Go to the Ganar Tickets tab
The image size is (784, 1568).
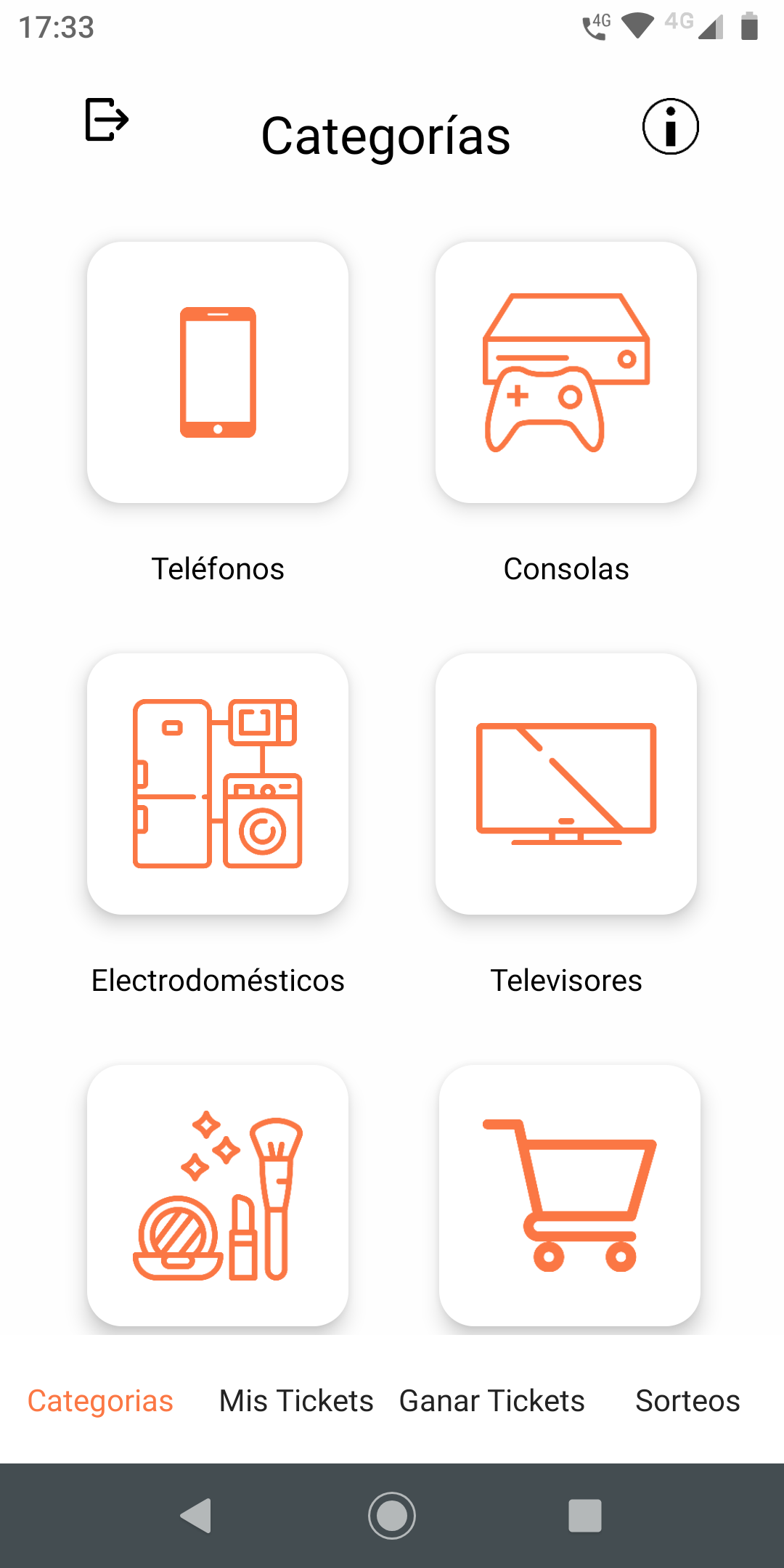click(492, 1401)
